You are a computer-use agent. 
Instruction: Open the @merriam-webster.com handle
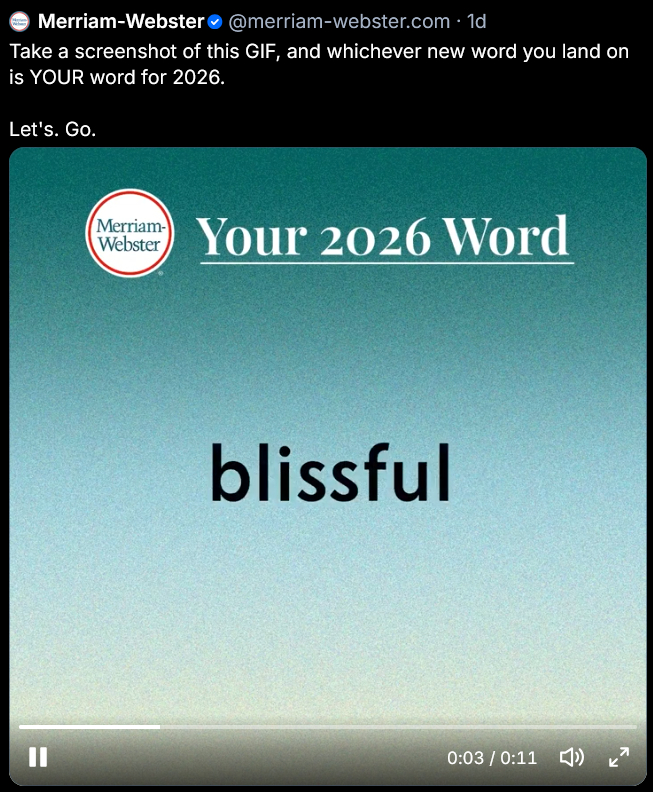click(x=339, y=22)
